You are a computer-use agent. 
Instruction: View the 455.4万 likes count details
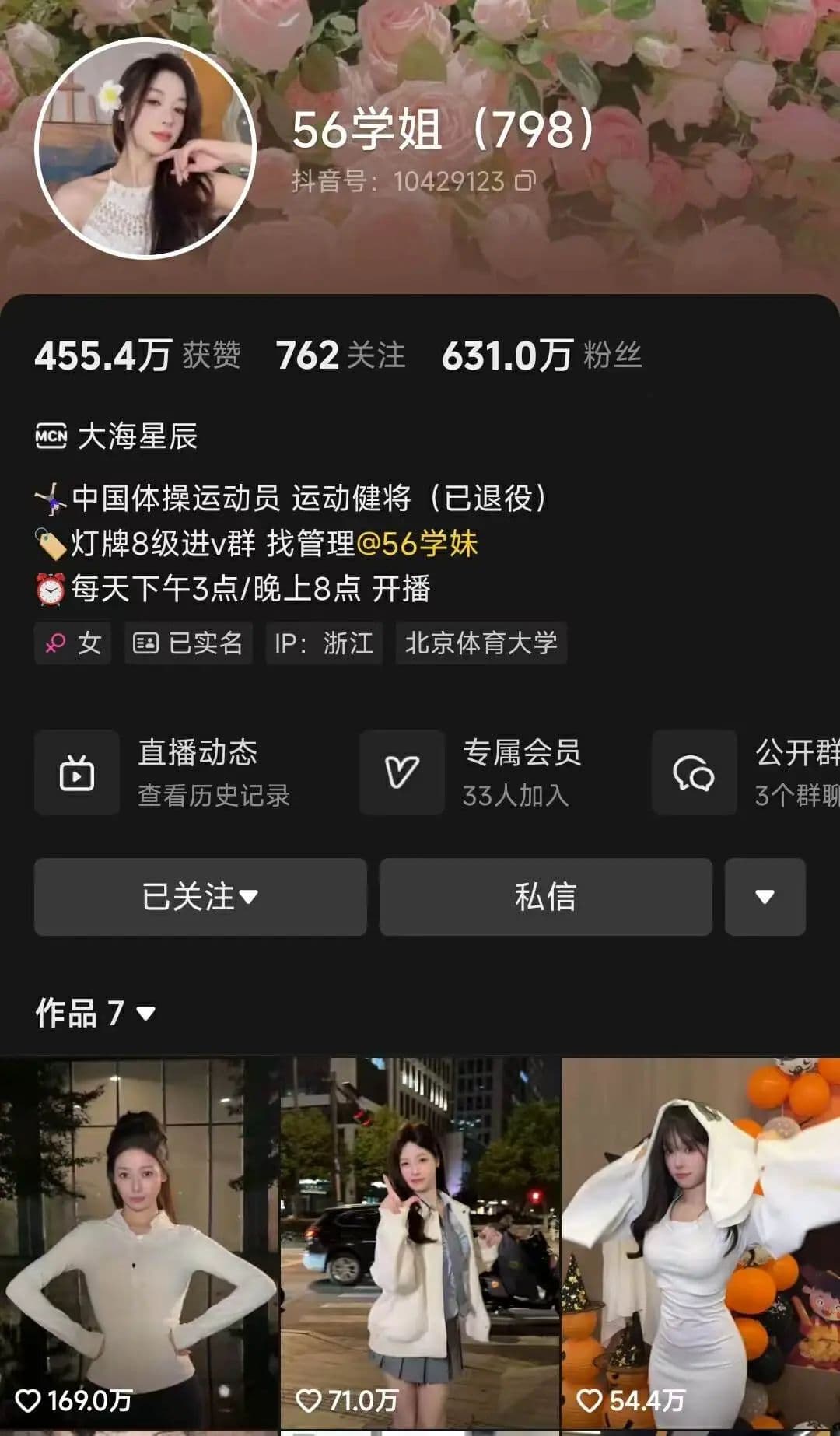tap(137, 355)
